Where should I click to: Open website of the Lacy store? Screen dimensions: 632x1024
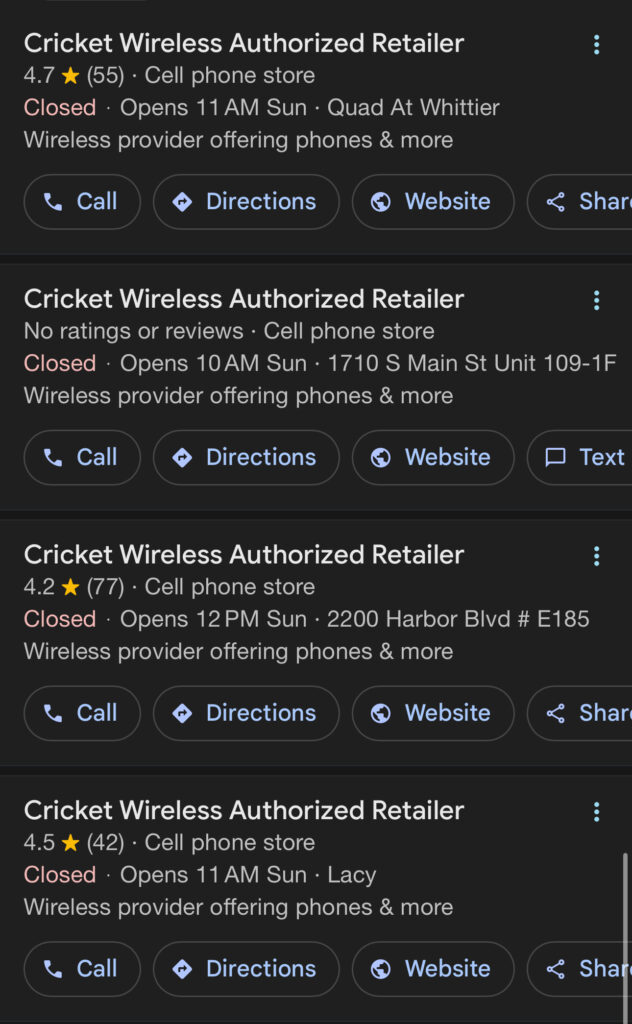tap(433, 968)
